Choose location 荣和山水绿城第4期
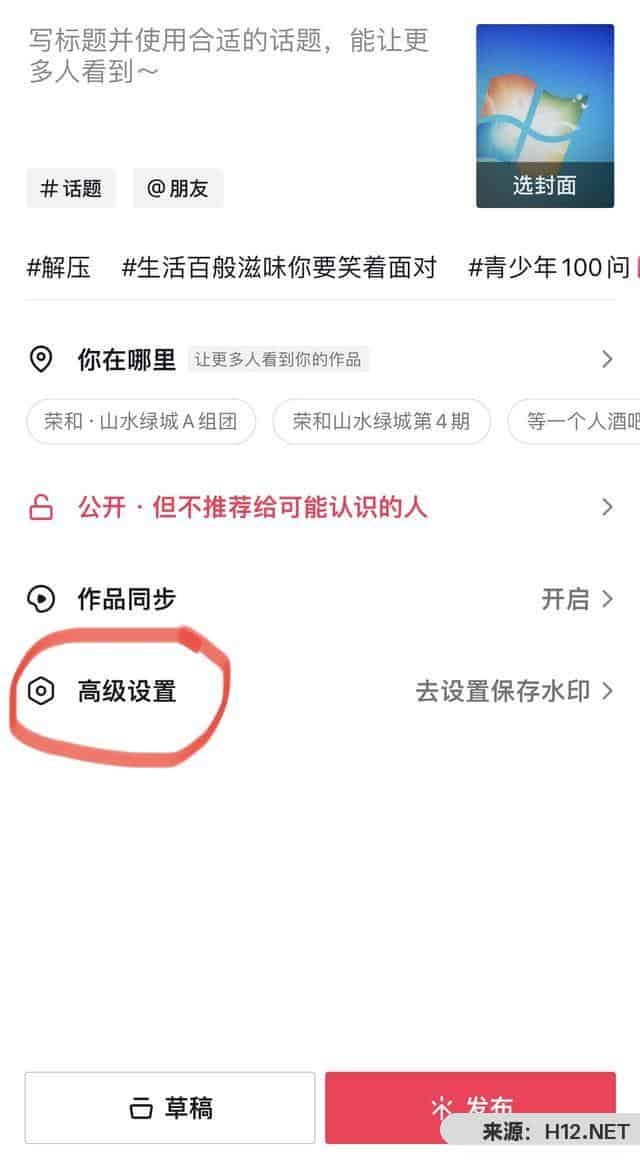This screenshot has height=1161, width=640. pos(381,421)
